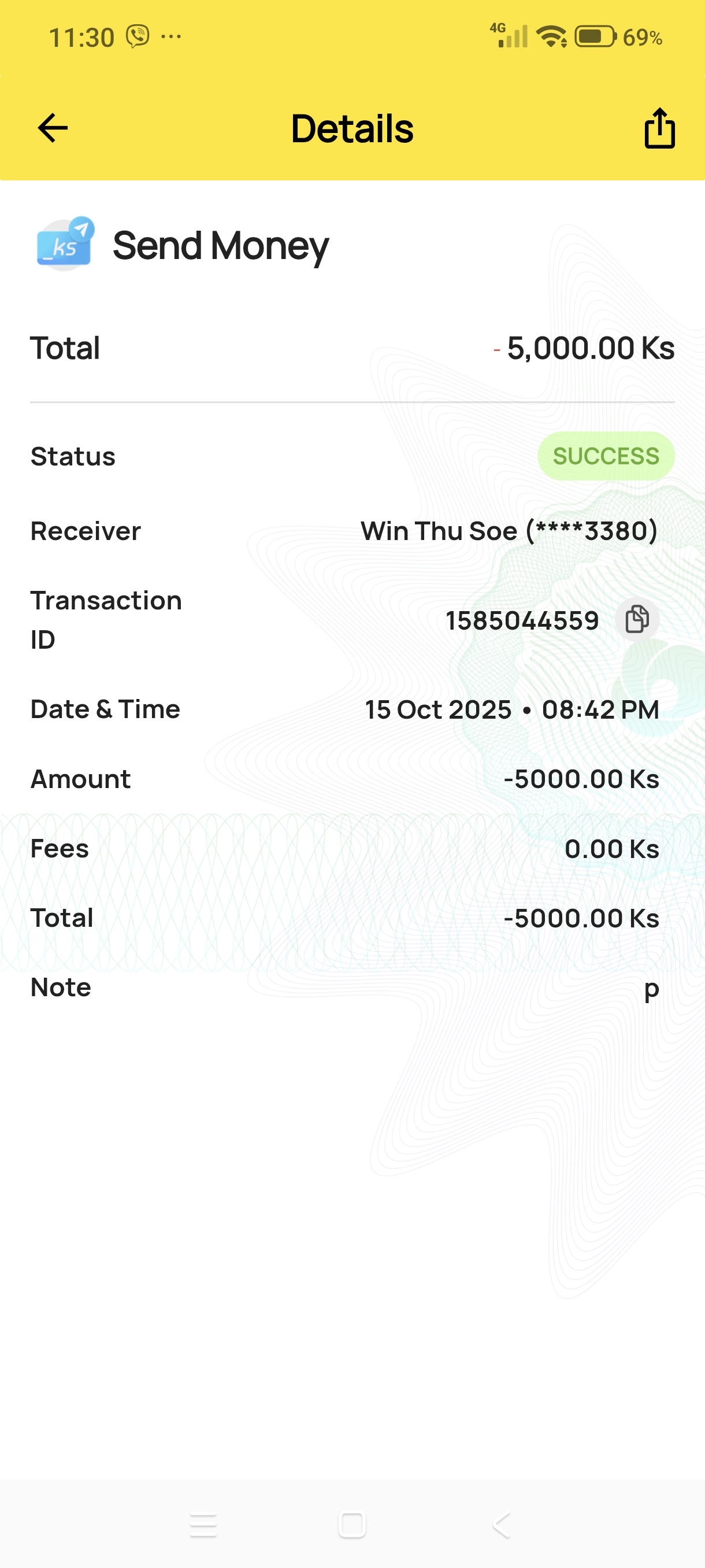The width and height of the screenshot is (705, 1568).
Task: Share this transaction receipt
Action: click(659, 128)
